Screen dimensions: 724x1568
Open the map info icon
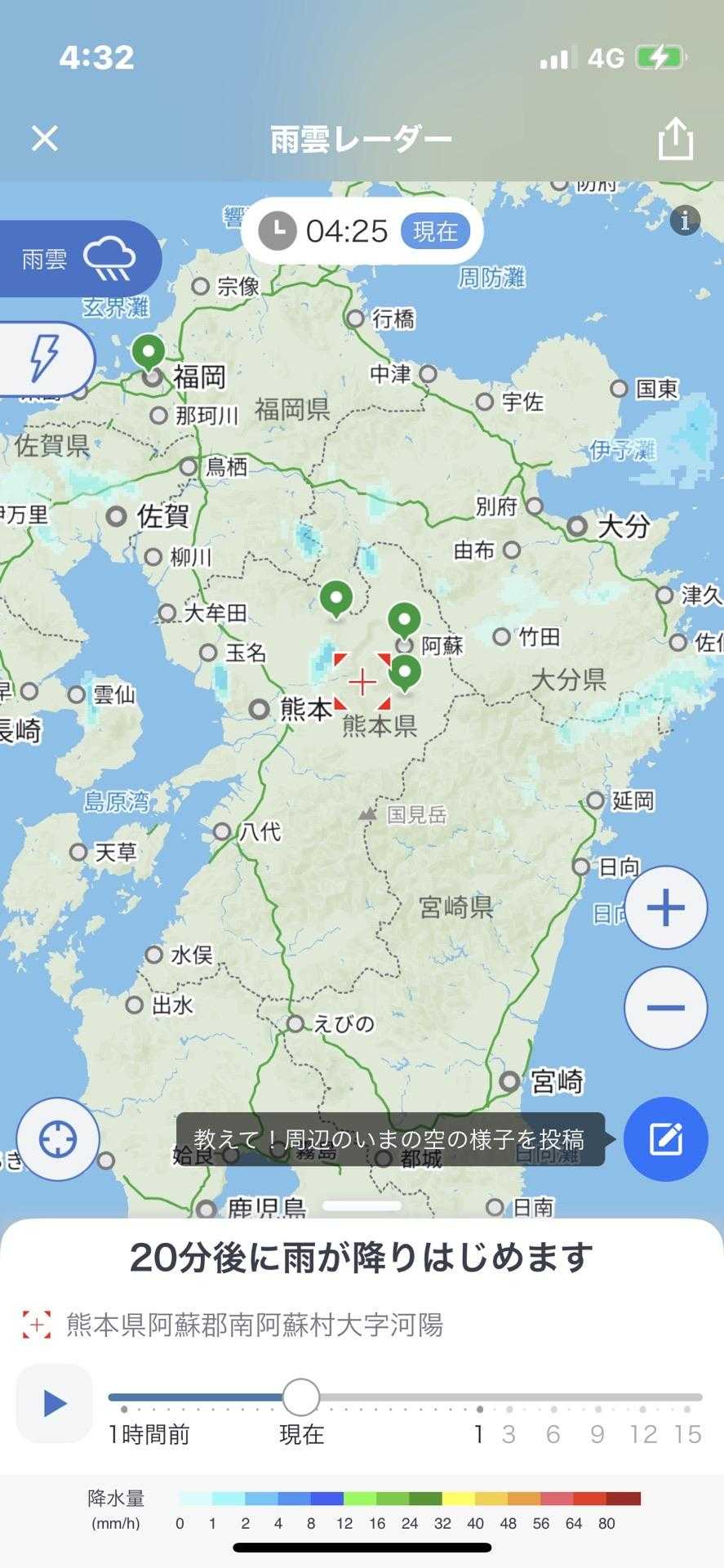point(684,219)
